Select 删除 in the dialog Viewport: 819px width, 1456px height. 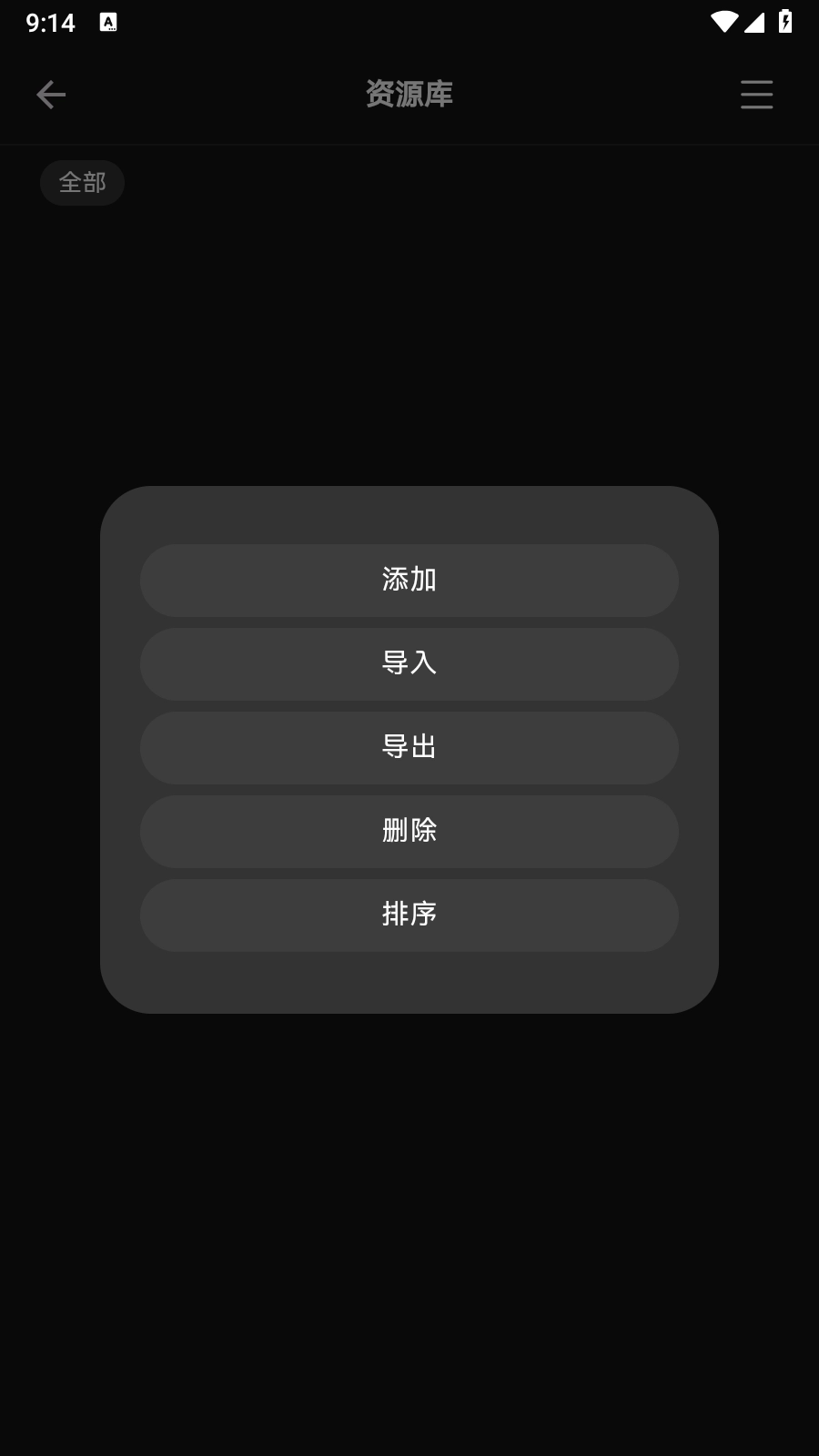409,832
